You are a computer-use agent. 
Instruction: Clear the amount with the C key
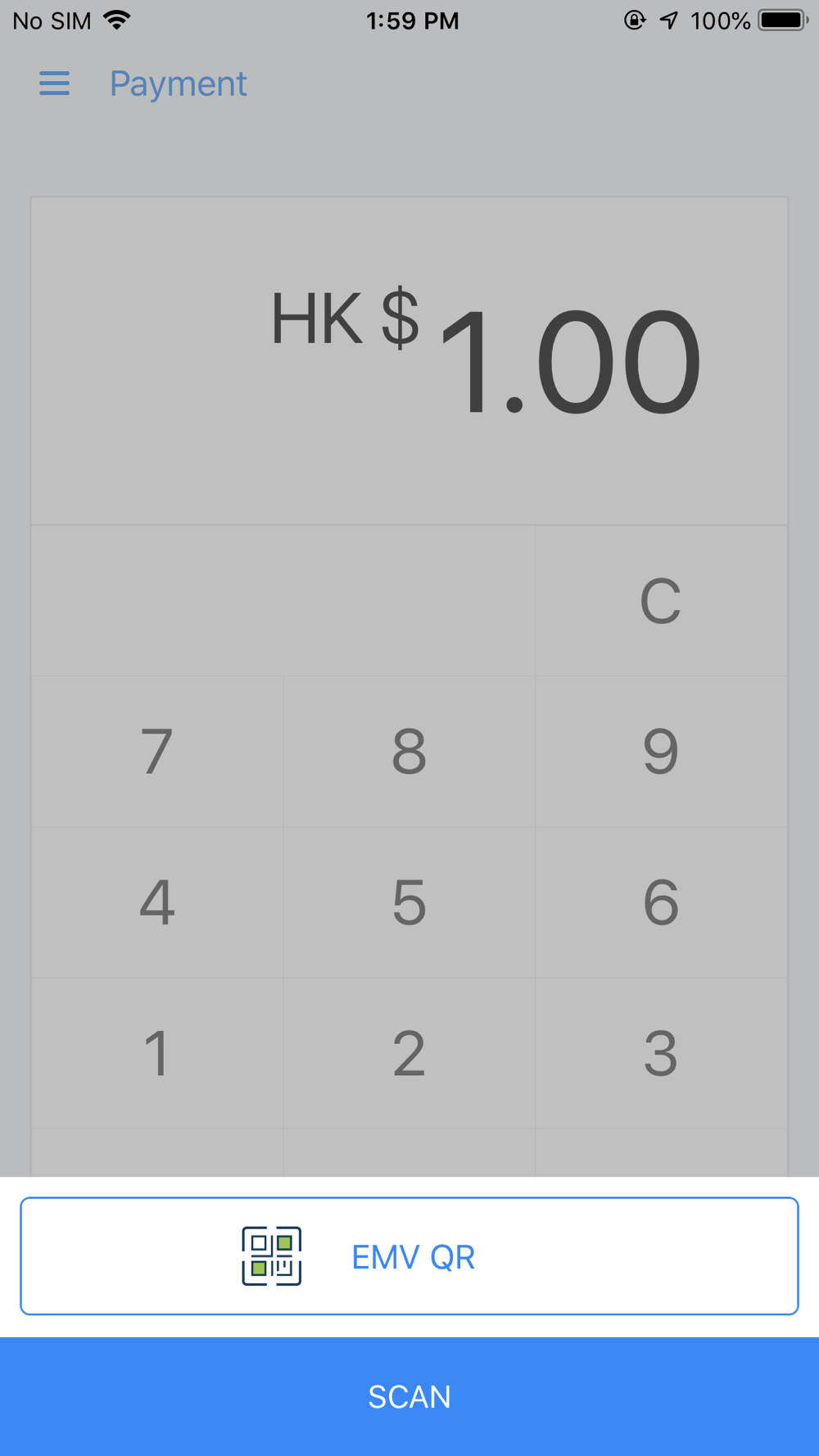point(661,601)
